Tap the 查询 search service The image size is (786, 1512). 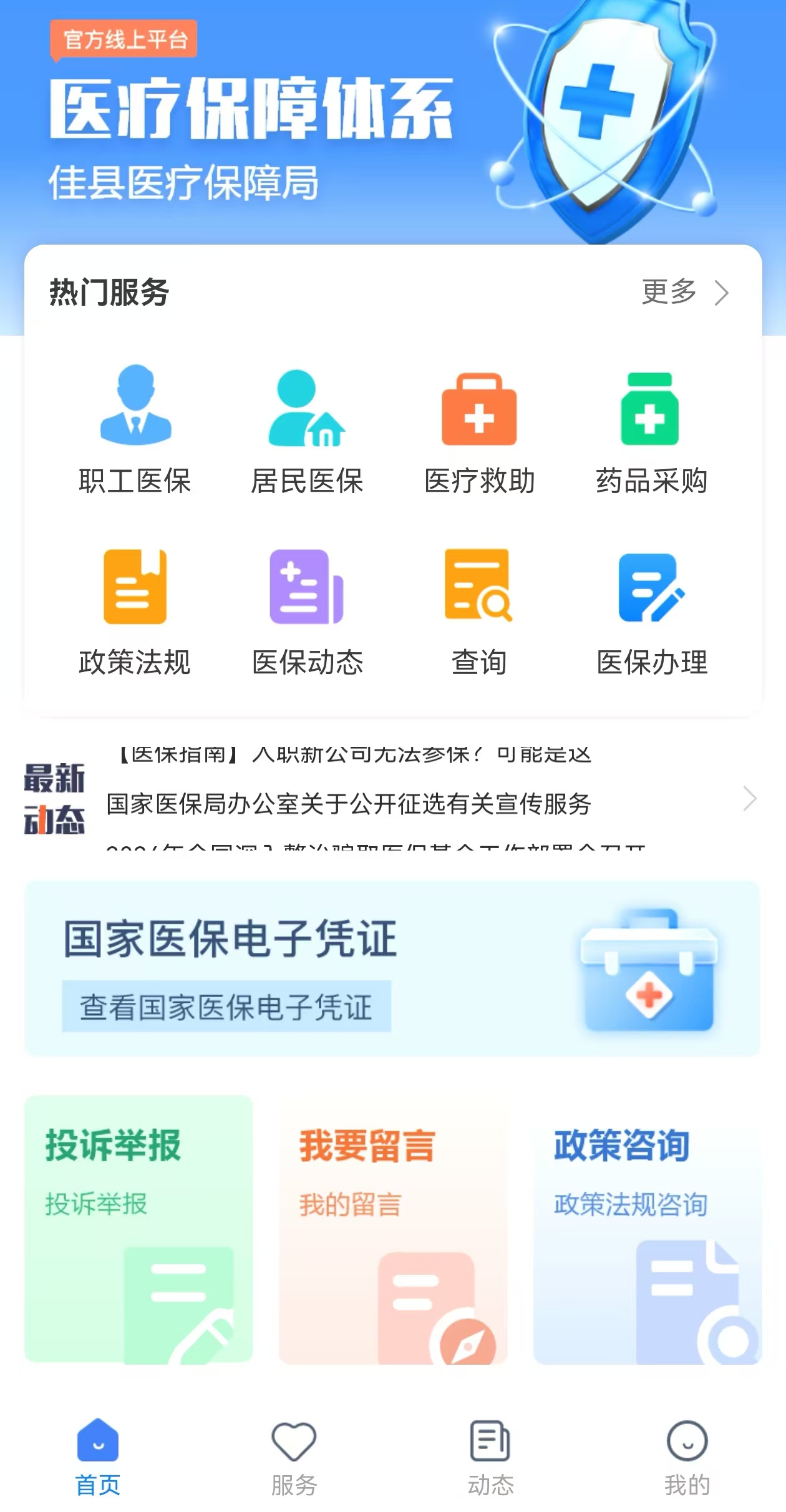pos(479,612)
